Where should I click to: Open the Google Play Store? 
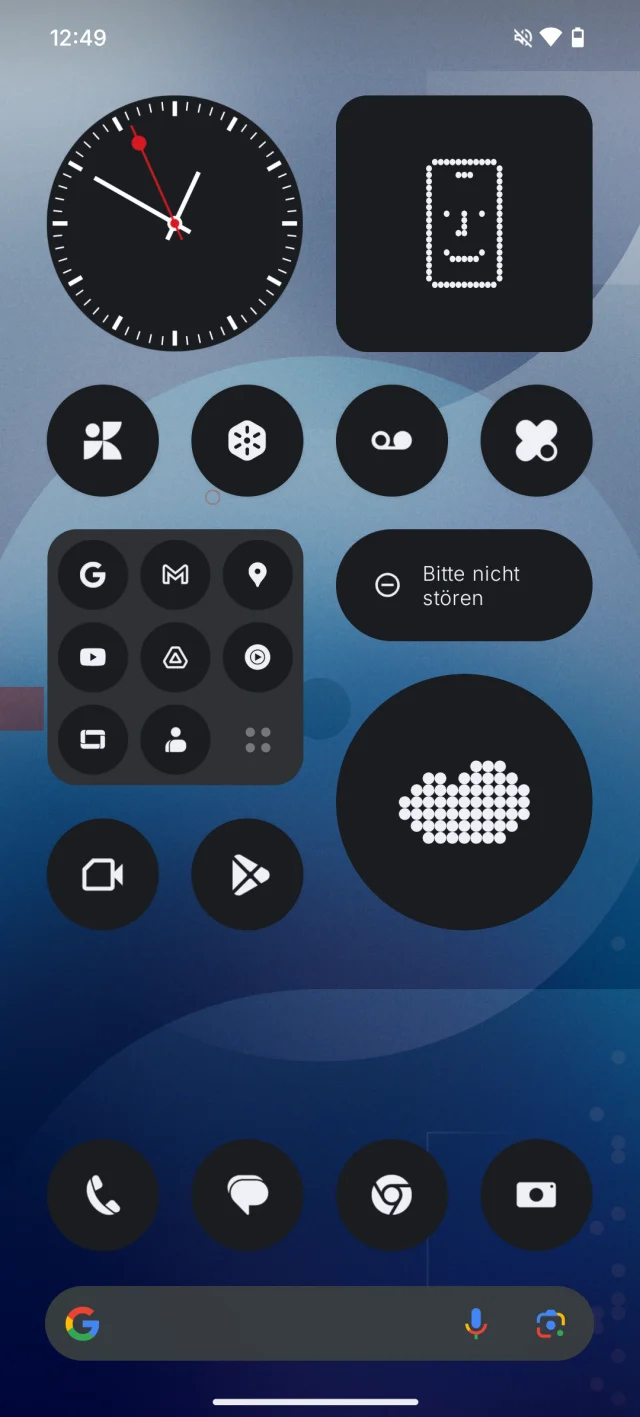[247, 875]
